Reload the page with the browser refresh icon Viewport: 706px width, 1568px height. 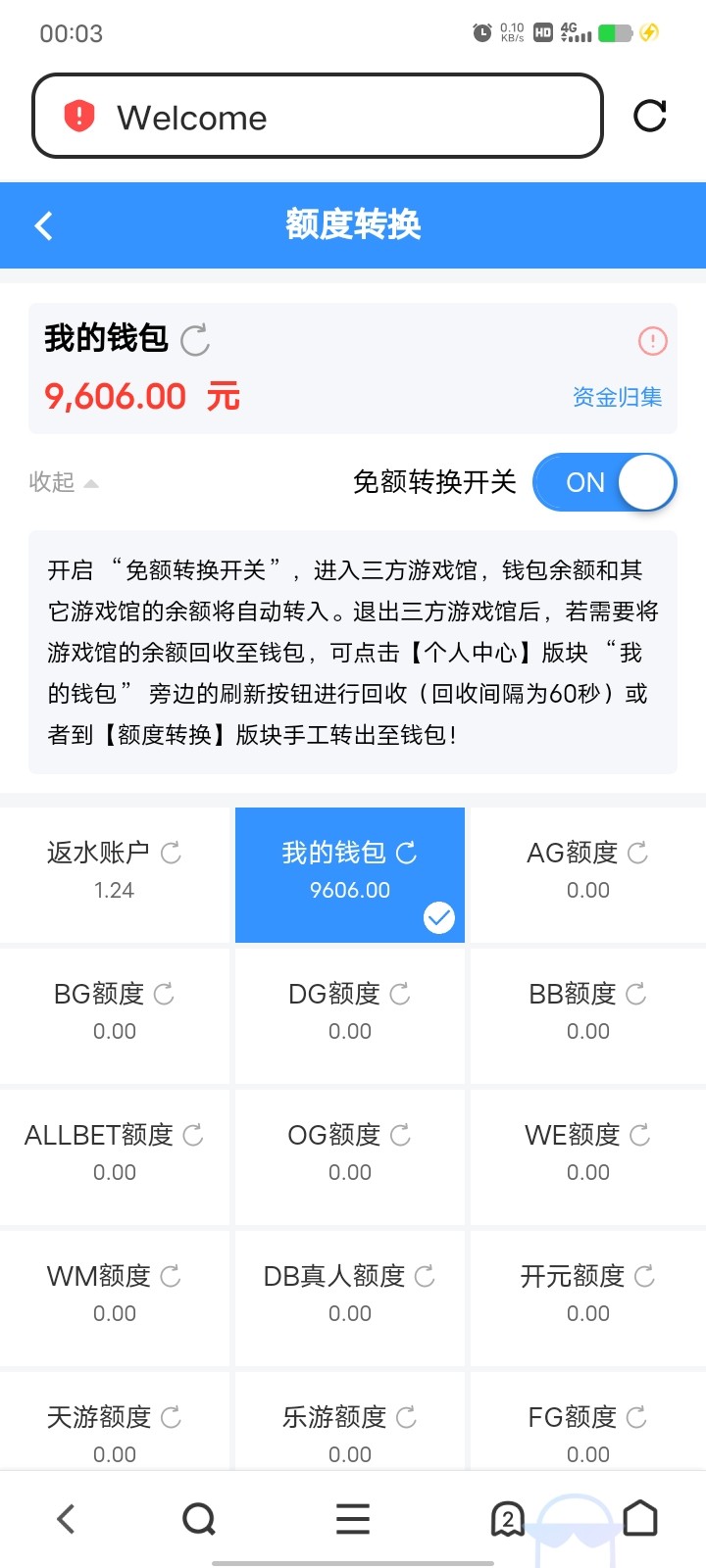pos(649,116)
